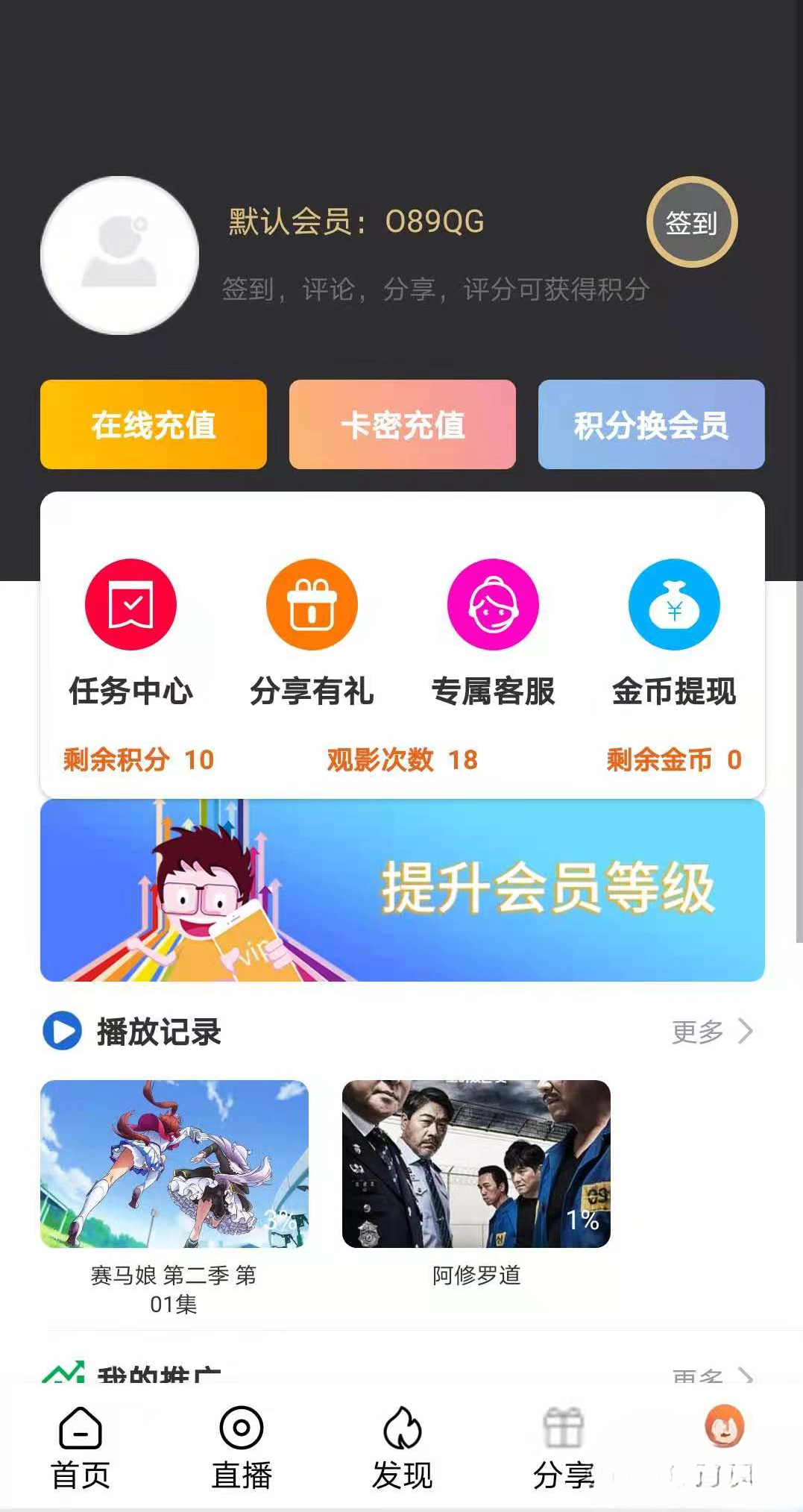Click the 在线充值 recharge button

154,424
